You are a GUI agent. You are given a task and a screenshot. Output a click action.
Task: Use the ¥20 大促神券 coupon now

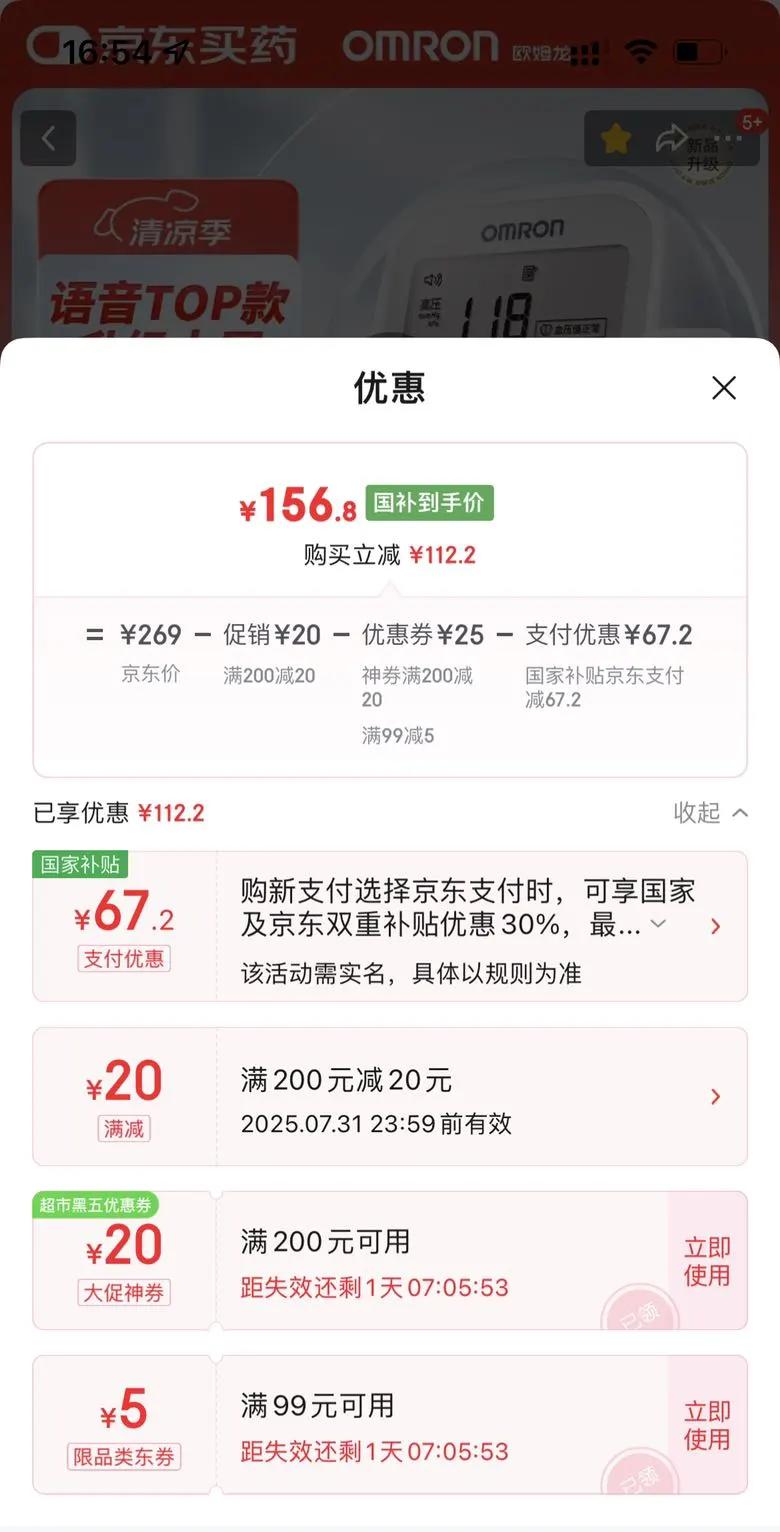coord(707,1261)
